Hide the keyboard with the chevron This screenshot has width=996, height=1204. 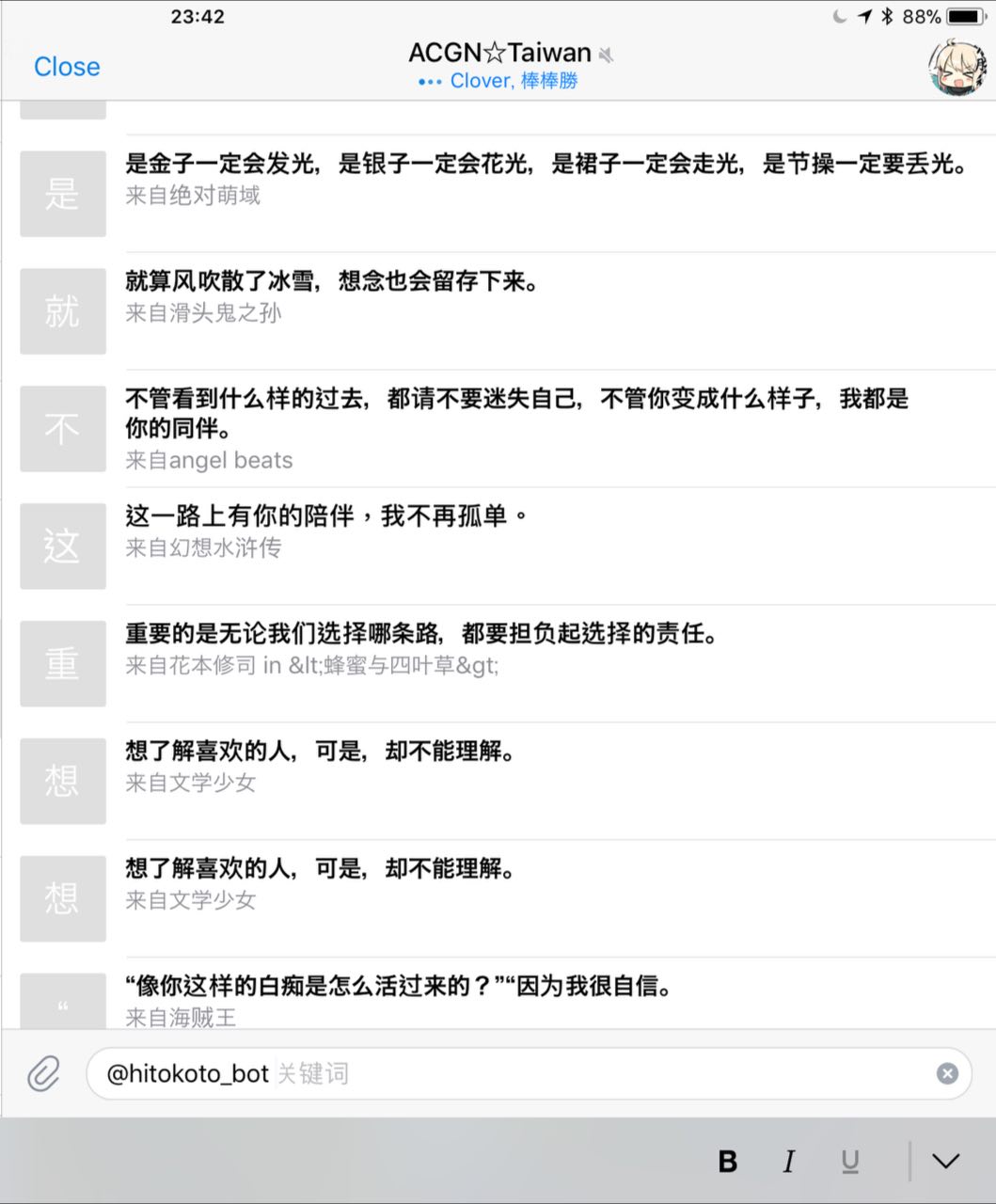946,1162
